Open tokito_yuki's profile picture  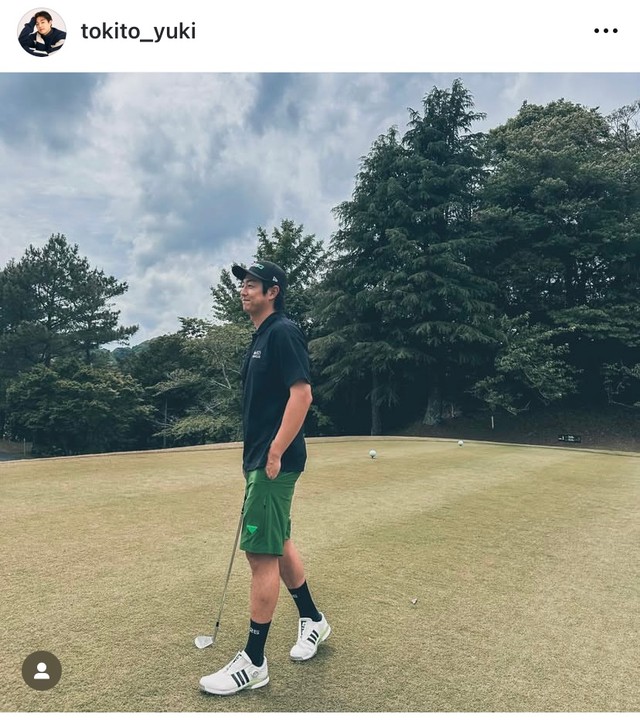point(42,32)
